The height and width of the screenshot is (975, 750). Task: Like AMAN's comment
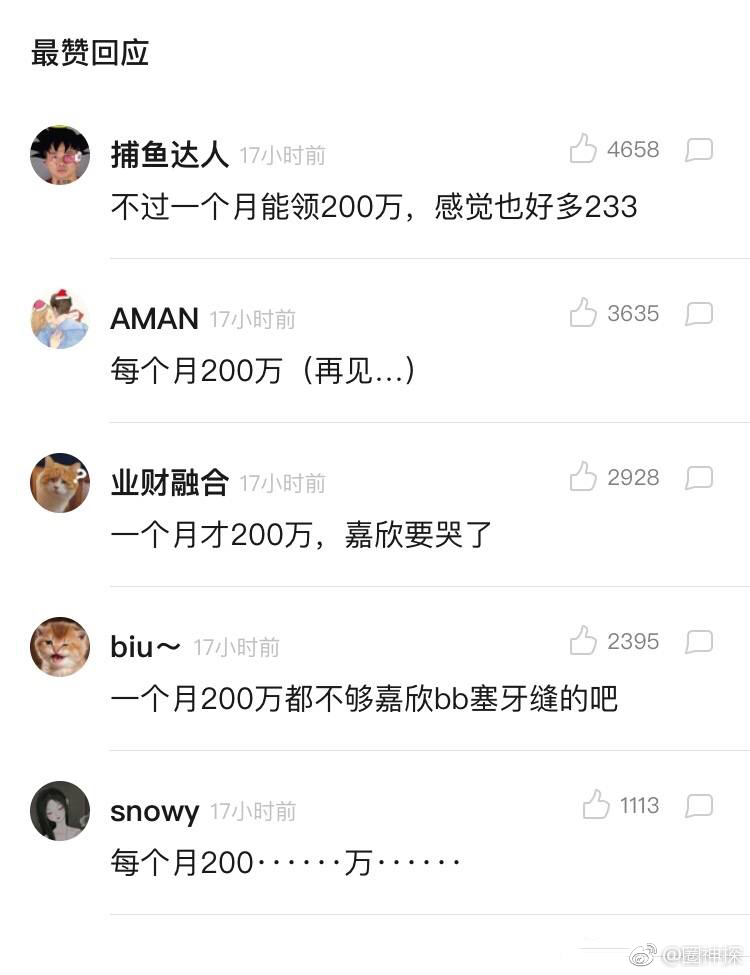point(583,313)
